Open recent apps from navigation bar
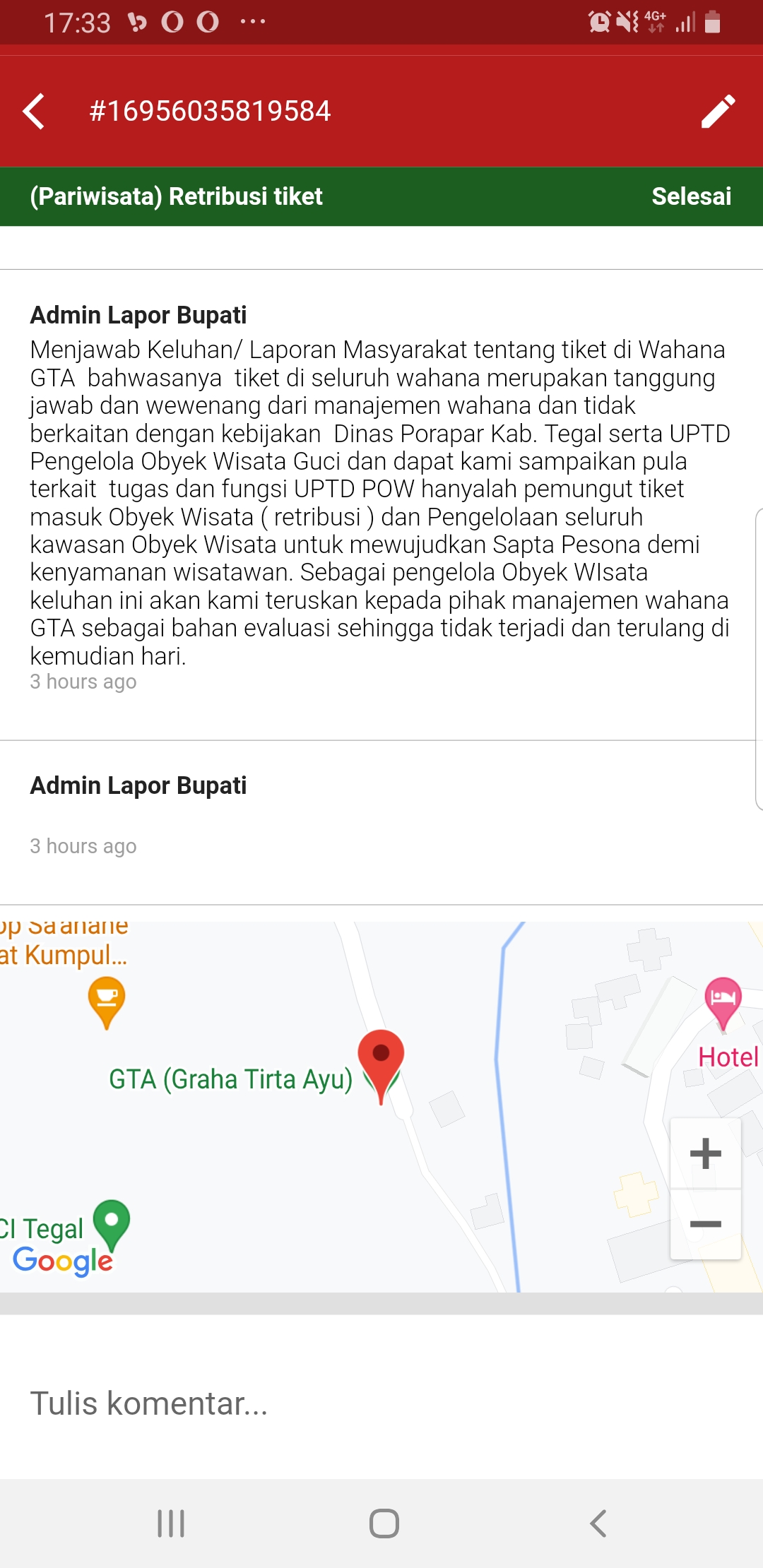 click(x=171, y=1523)
